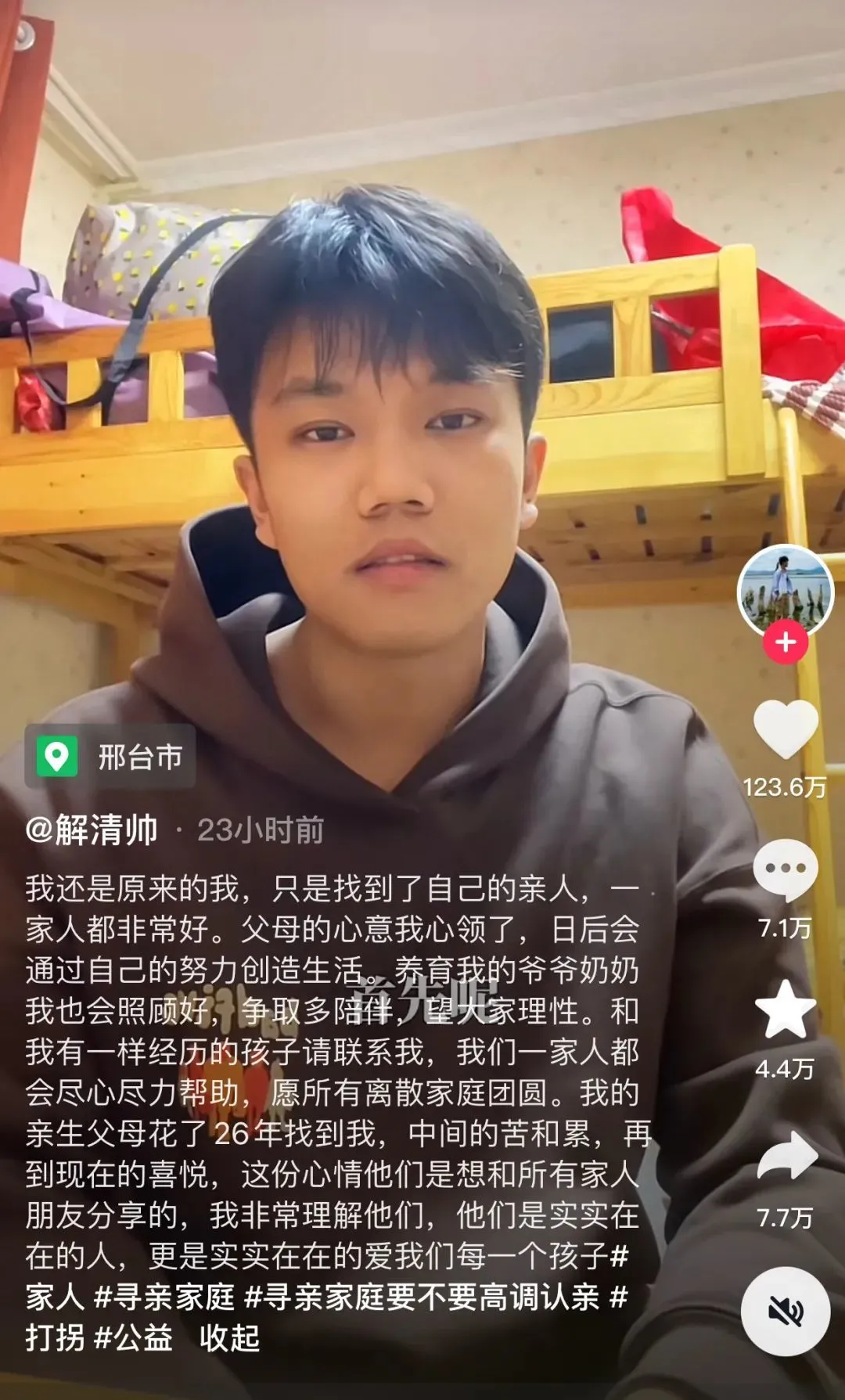Like this video
The image size is (845, 1400).
click(785, 730)
